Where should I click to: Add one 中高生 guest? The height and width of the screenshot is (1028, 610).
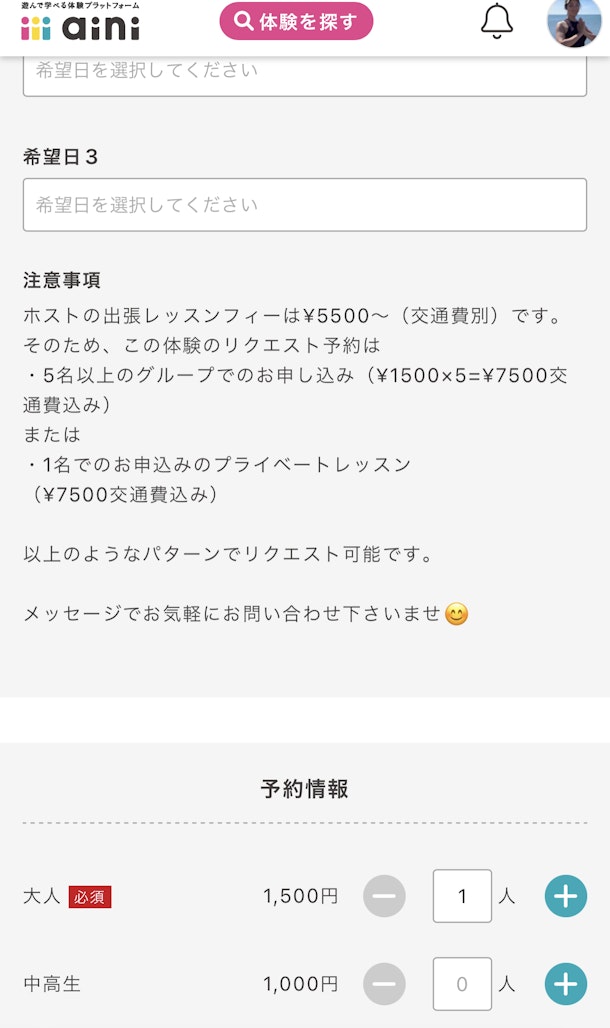[x=566, y=984]
